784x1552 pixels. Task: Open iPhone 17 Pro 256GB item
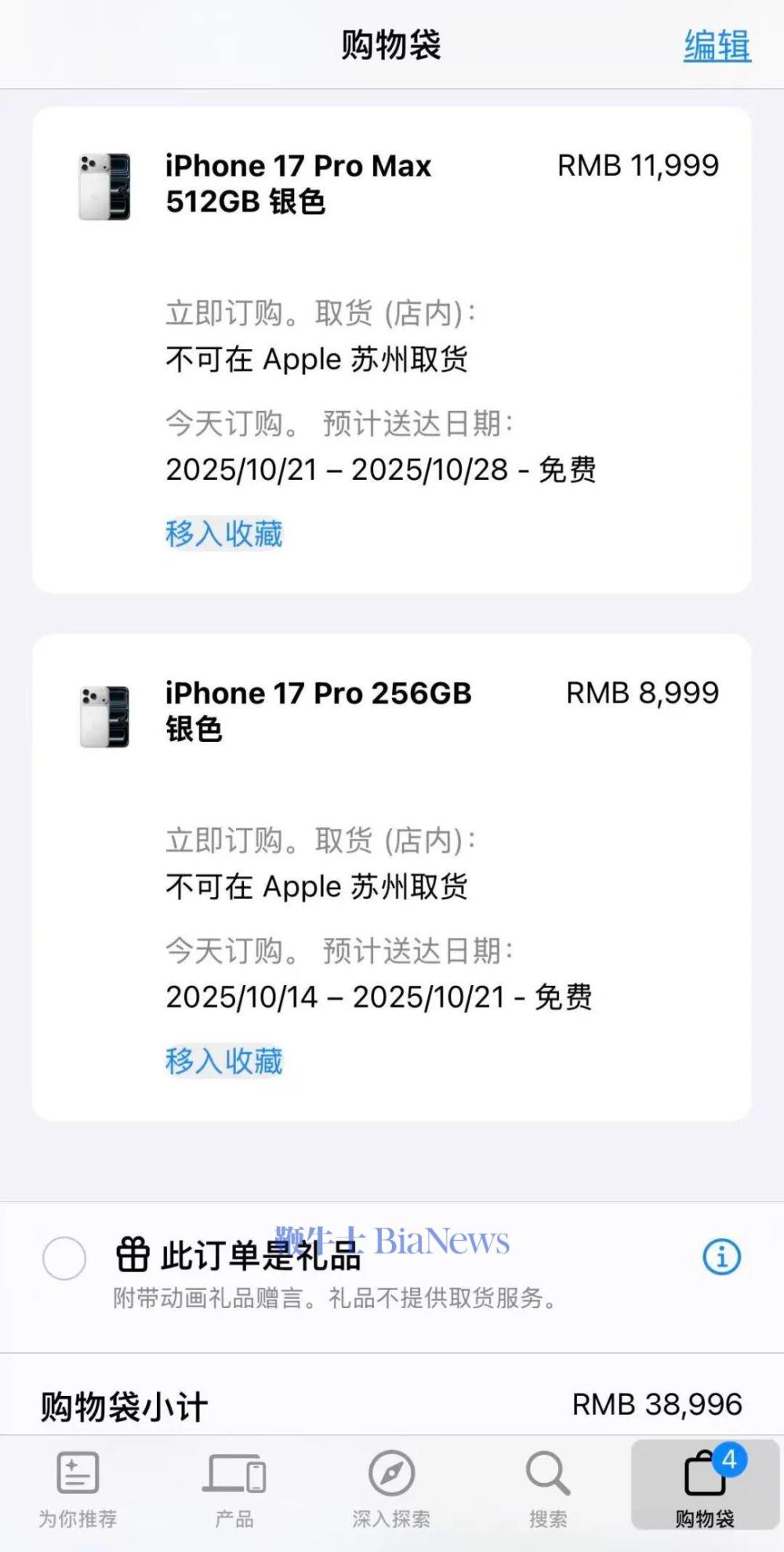tap(318, 711)
